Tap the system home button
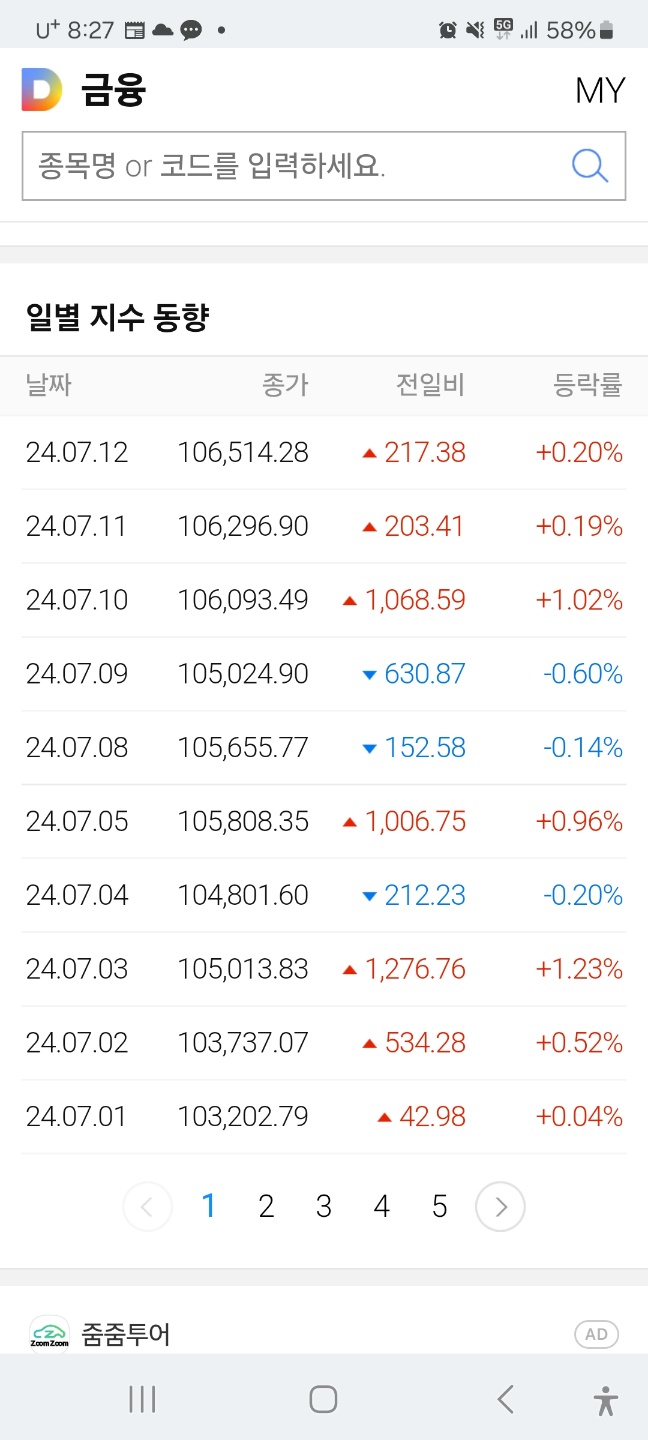648x1440 pixels. point(323,1399)
